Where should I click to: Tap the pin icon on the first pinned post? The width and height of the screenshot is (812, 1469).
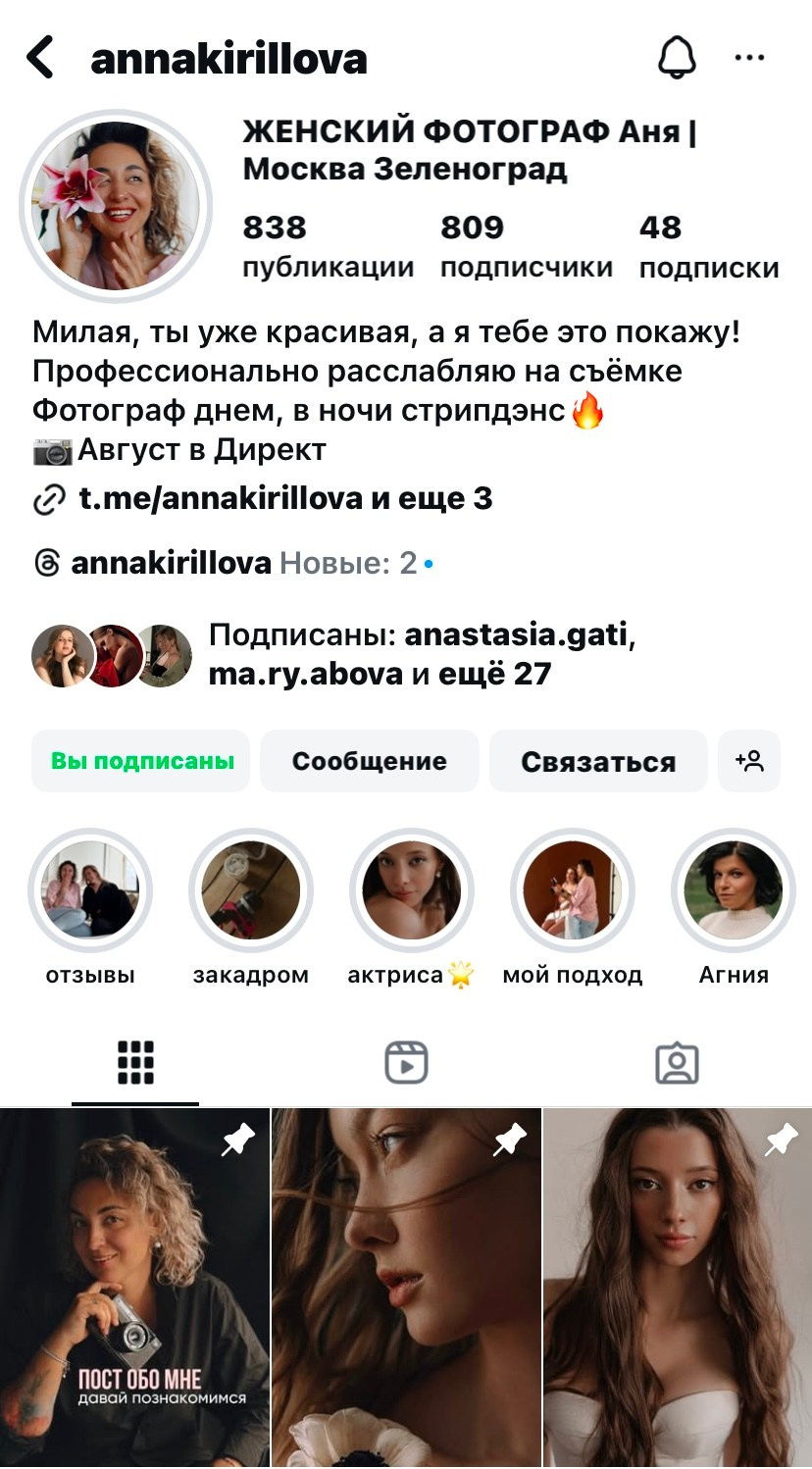[x=235, y=1143]
